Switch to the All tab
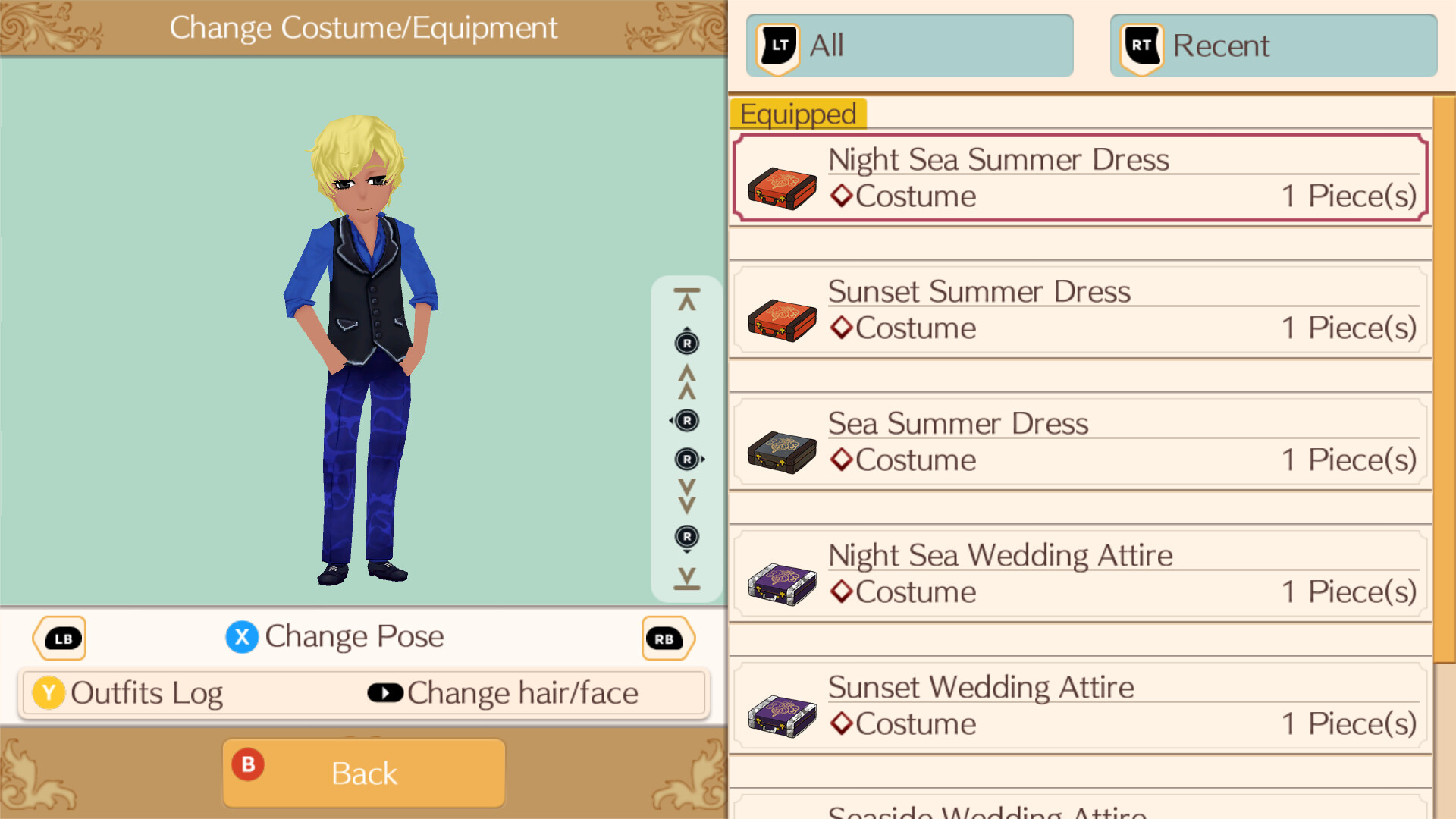The image size is (1456, 819). click(x=908, y=45)
